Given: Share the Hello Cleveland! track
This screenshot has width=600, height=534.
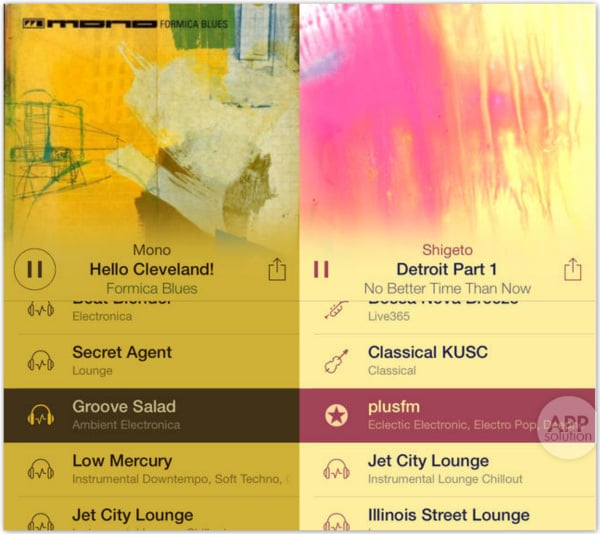Looking at the screenshot, I should [x=277, y=269].
